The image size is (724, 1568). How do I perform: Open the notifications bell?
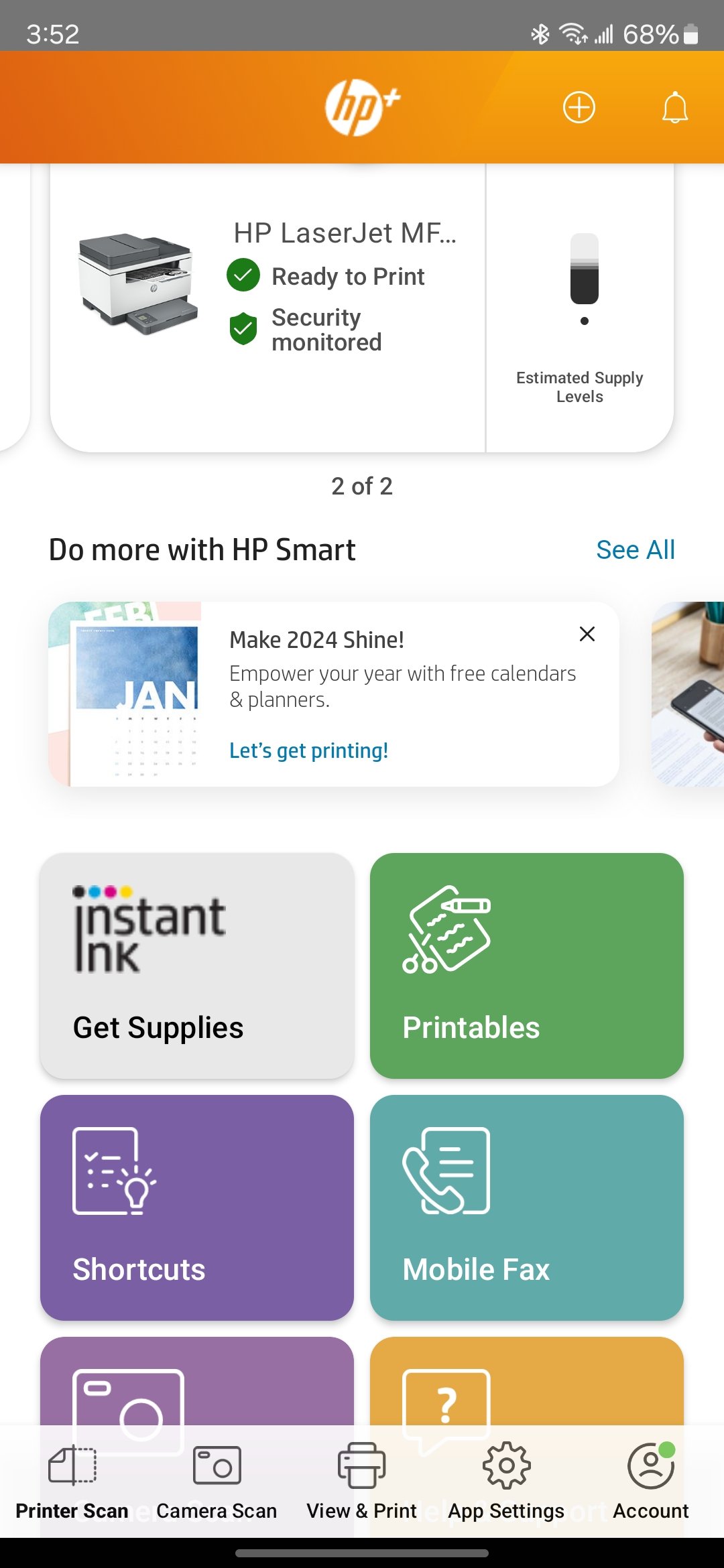coord(674,107)
